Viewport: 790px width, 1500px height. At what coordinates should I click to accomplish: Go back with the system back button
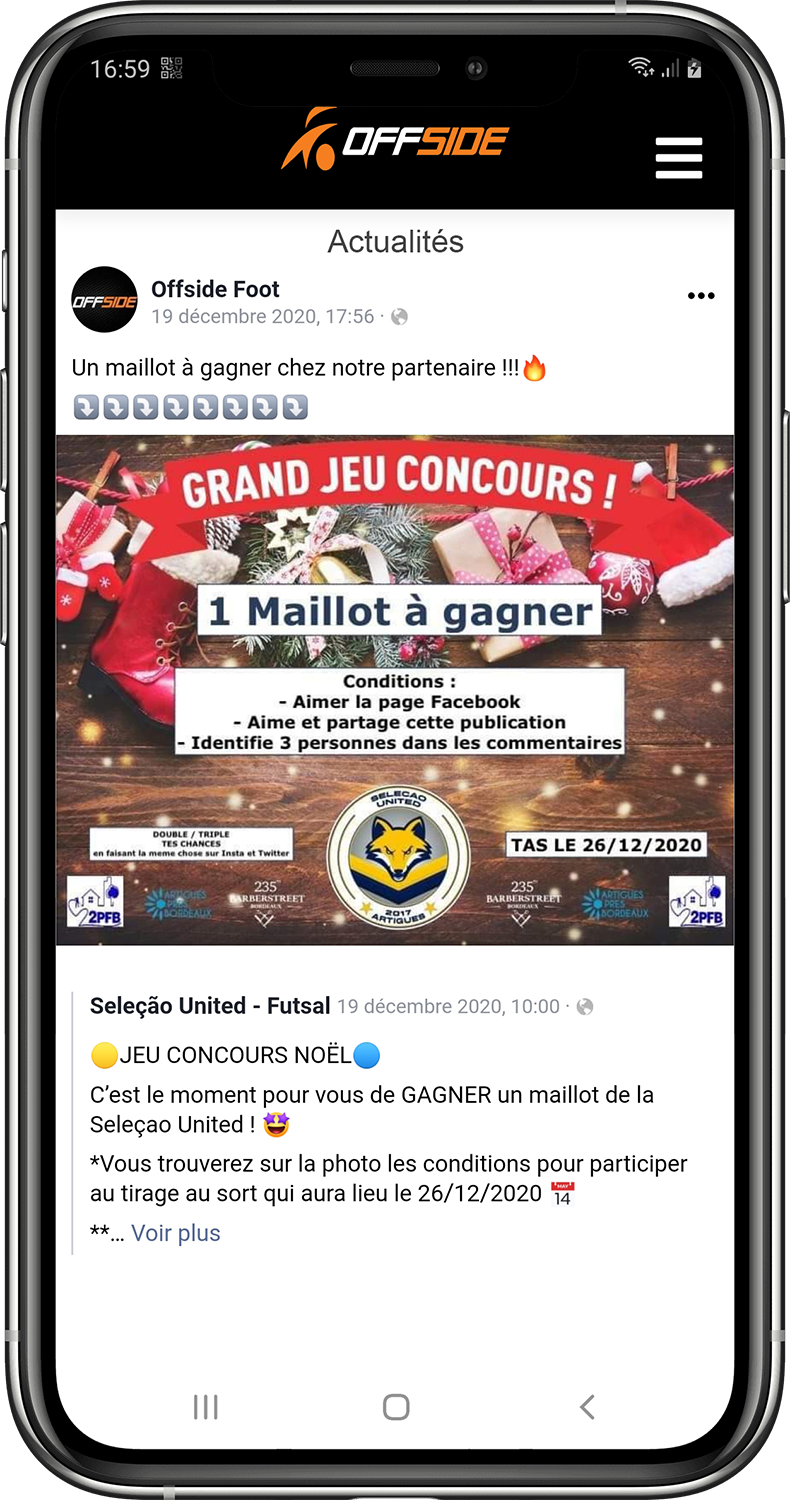[587, 1407]
